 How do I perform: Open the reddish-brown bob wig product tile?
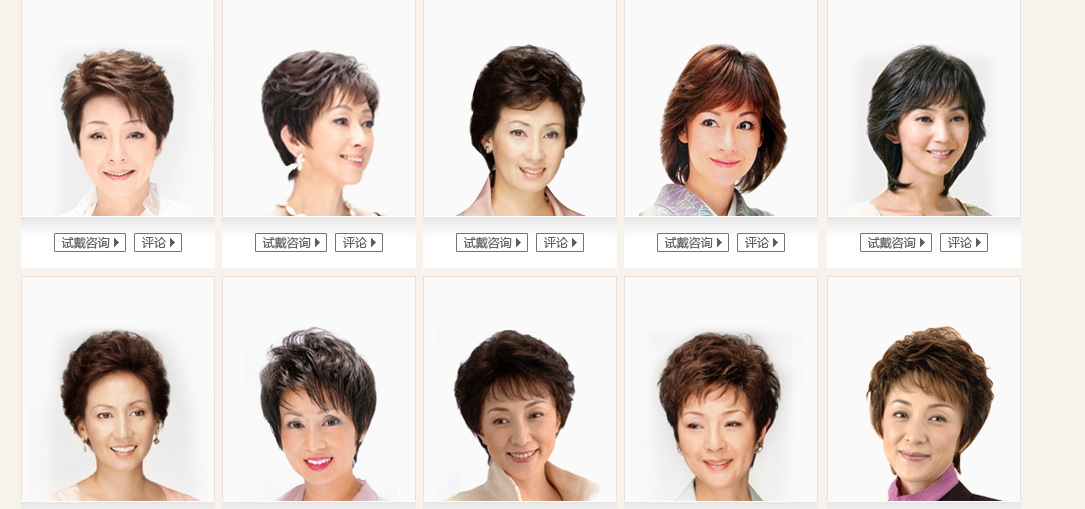721,120
